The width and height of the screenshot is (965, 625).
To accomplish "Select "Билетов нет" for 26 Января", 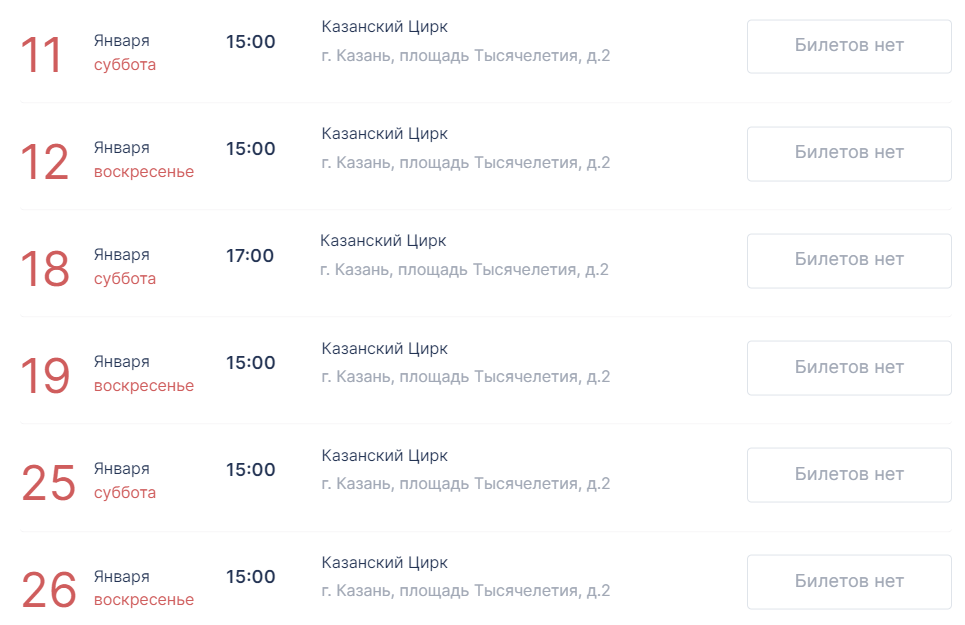I will 849,582.
